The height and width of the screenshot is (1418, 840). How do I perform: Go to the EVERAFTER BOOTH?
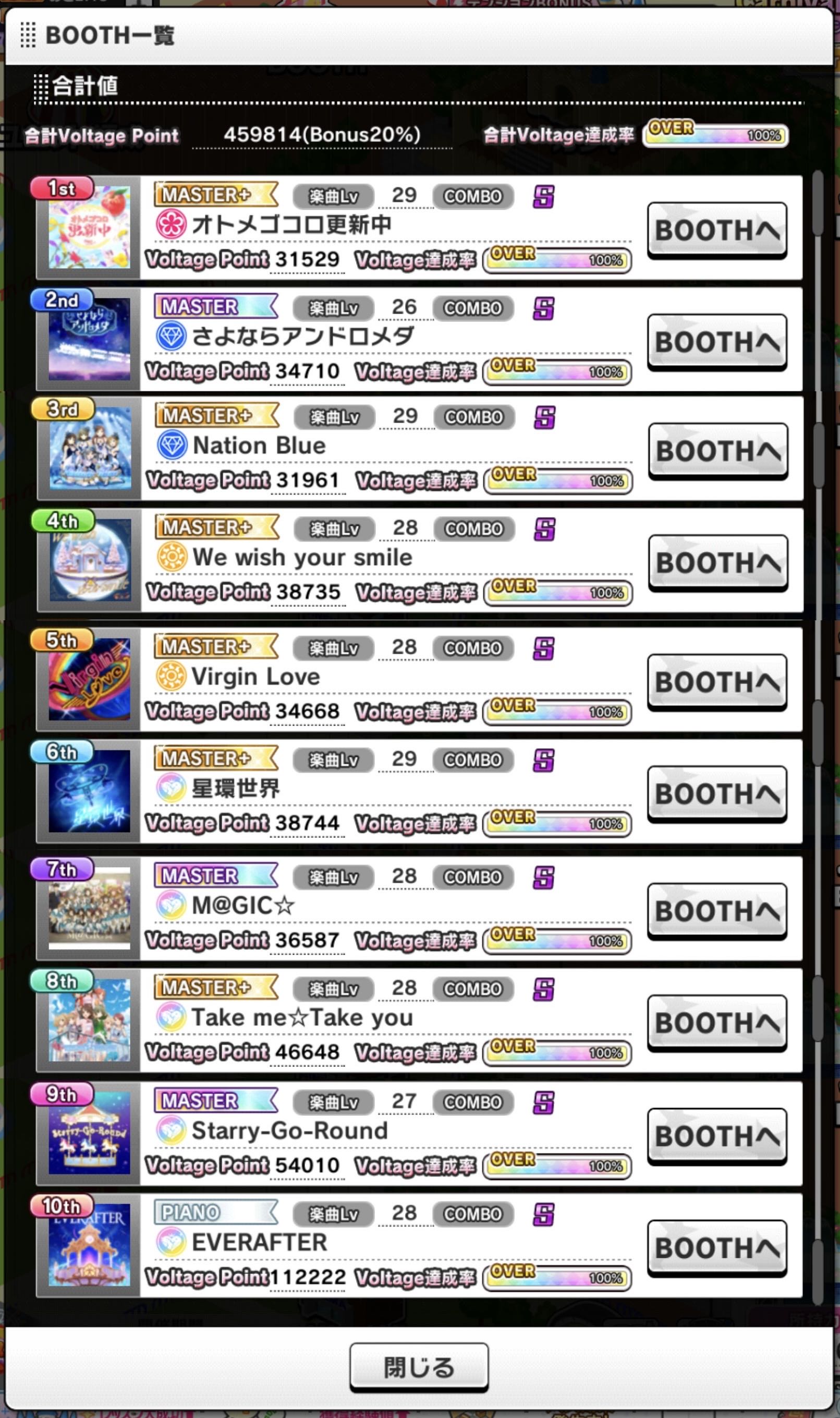pos(716,1247)
